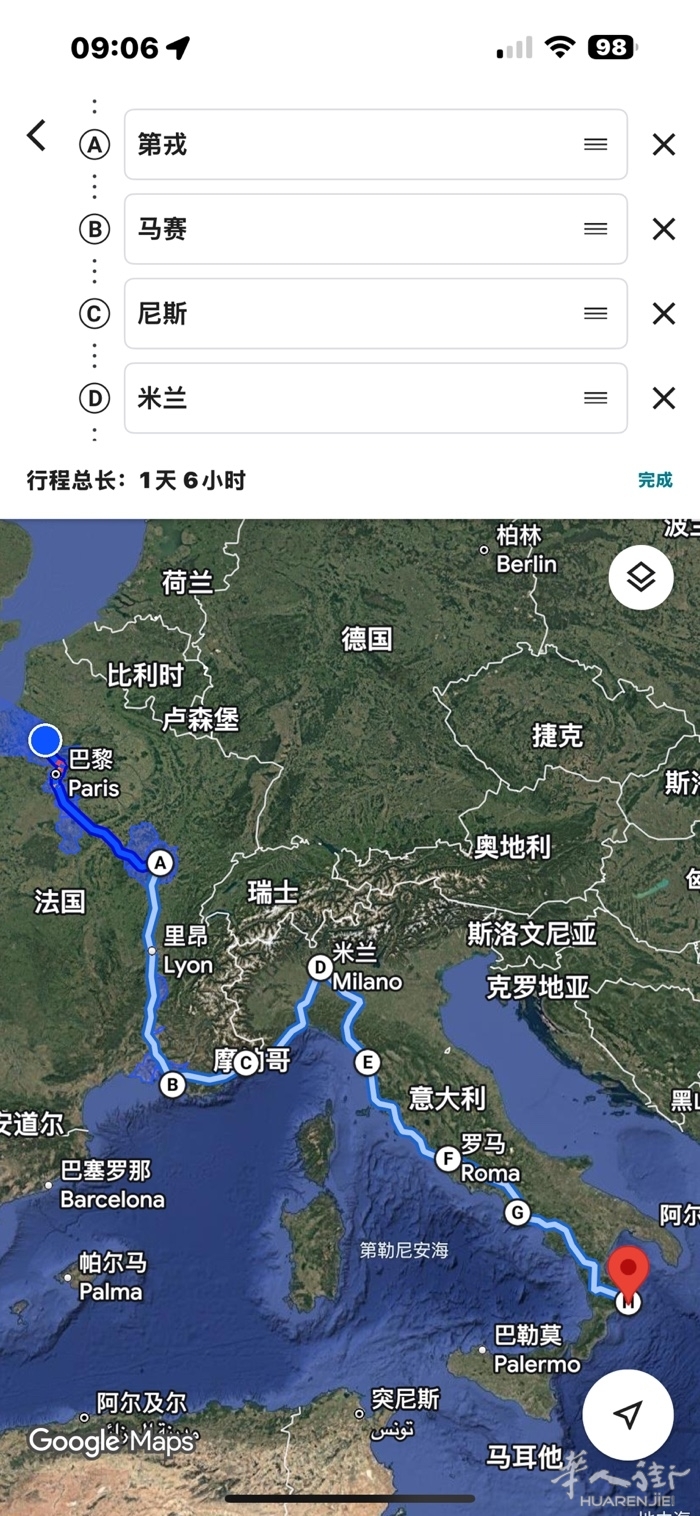Select waypoint marker G on map
The image size is (700, 1516).
[x=517, y=1213]
